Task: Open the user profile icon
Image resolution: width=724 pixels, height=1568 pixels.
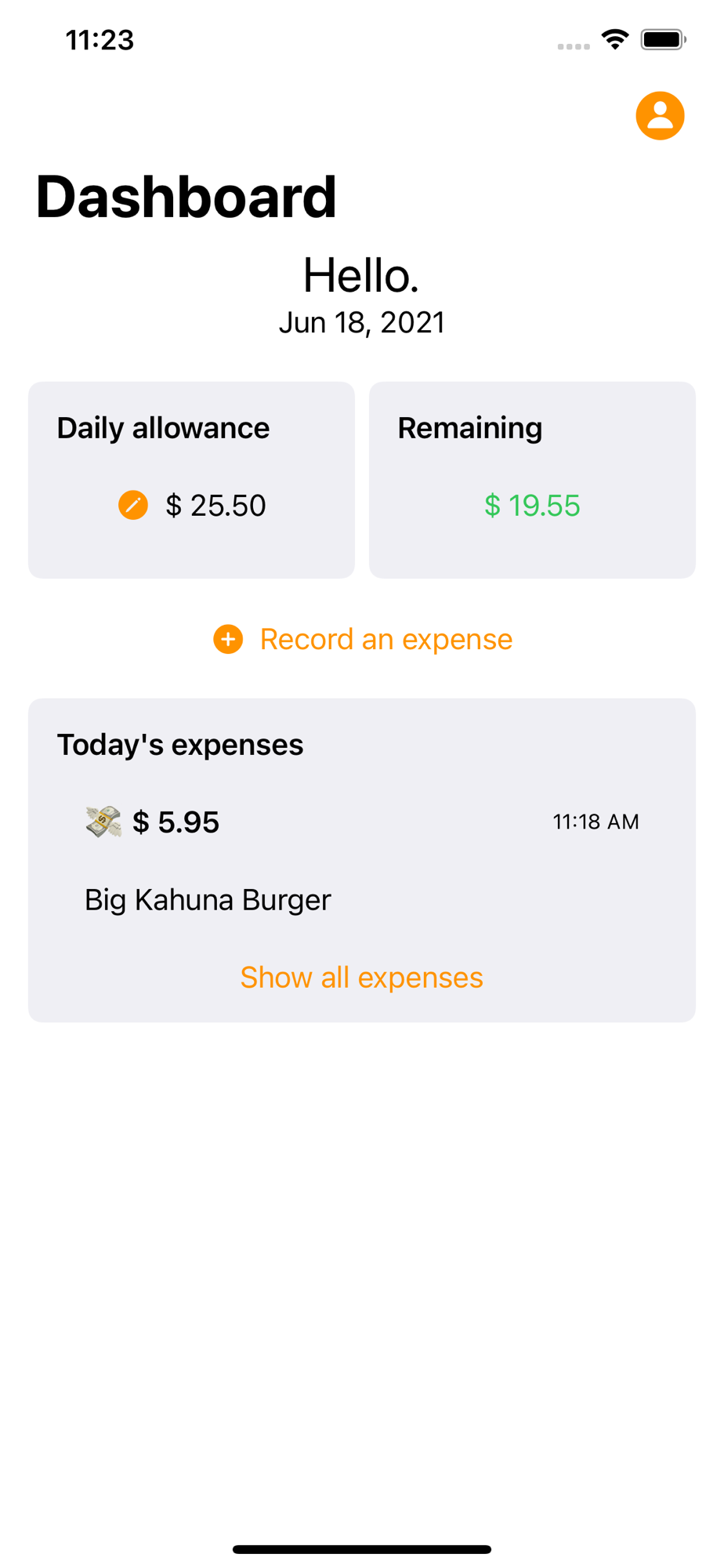Action: pyautogui.click(x=660, y=116)
